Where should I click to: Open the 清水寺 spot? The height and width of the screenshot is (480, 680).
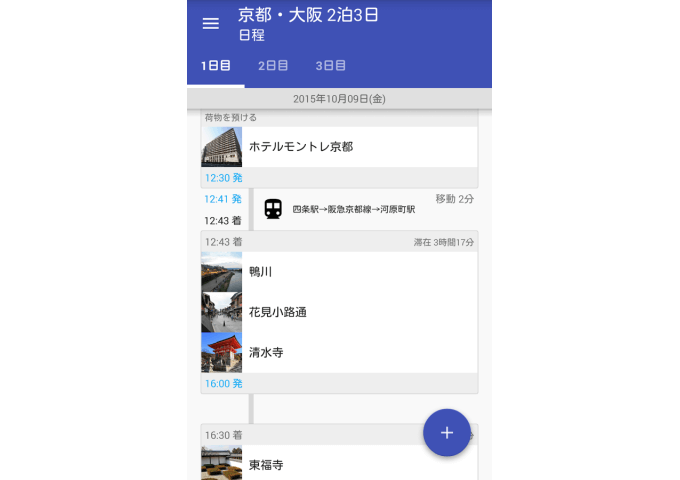tap(338, 353)
